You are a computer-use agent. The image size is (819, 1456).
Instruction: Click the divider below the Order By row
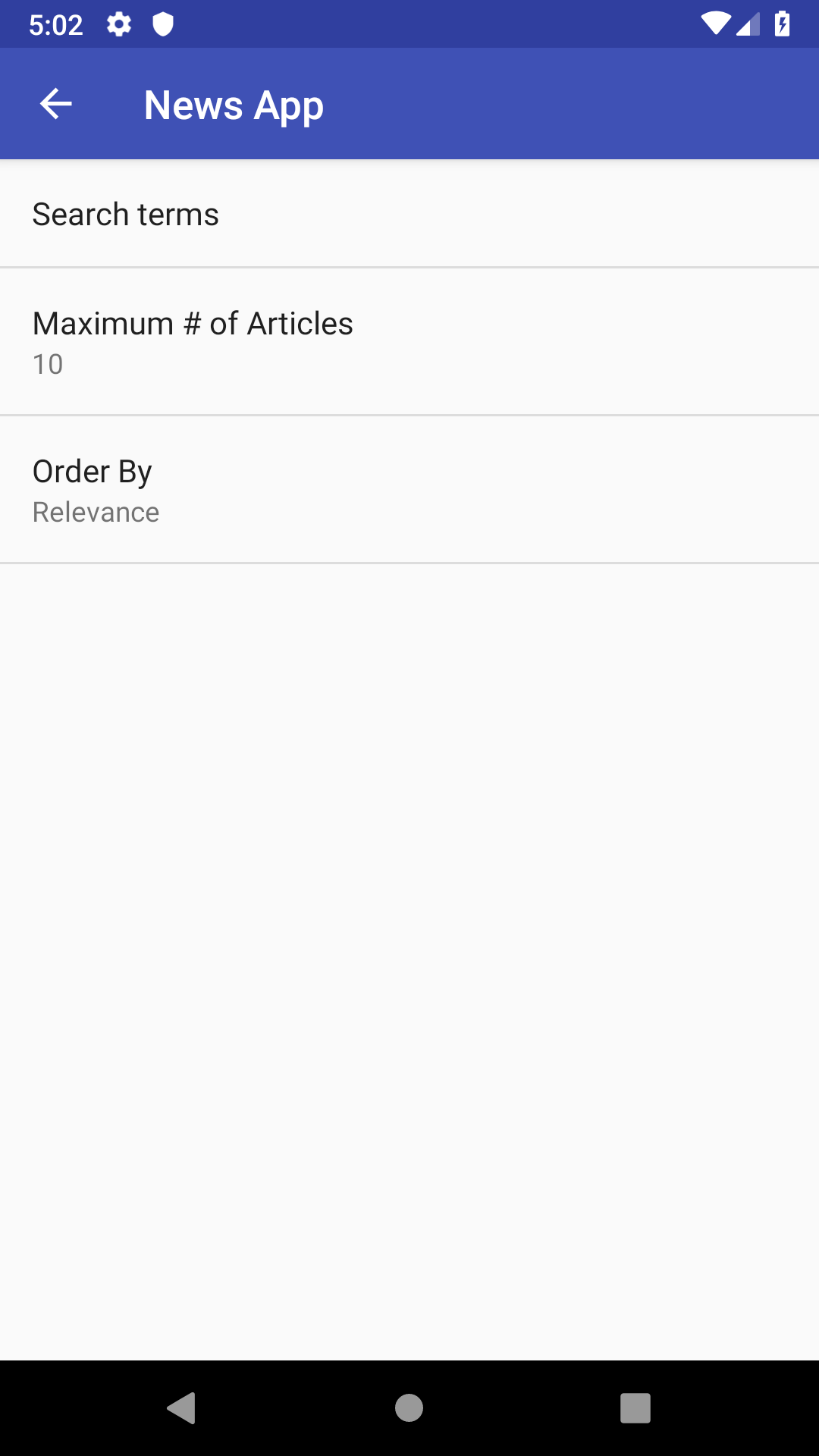pos(409,563)
